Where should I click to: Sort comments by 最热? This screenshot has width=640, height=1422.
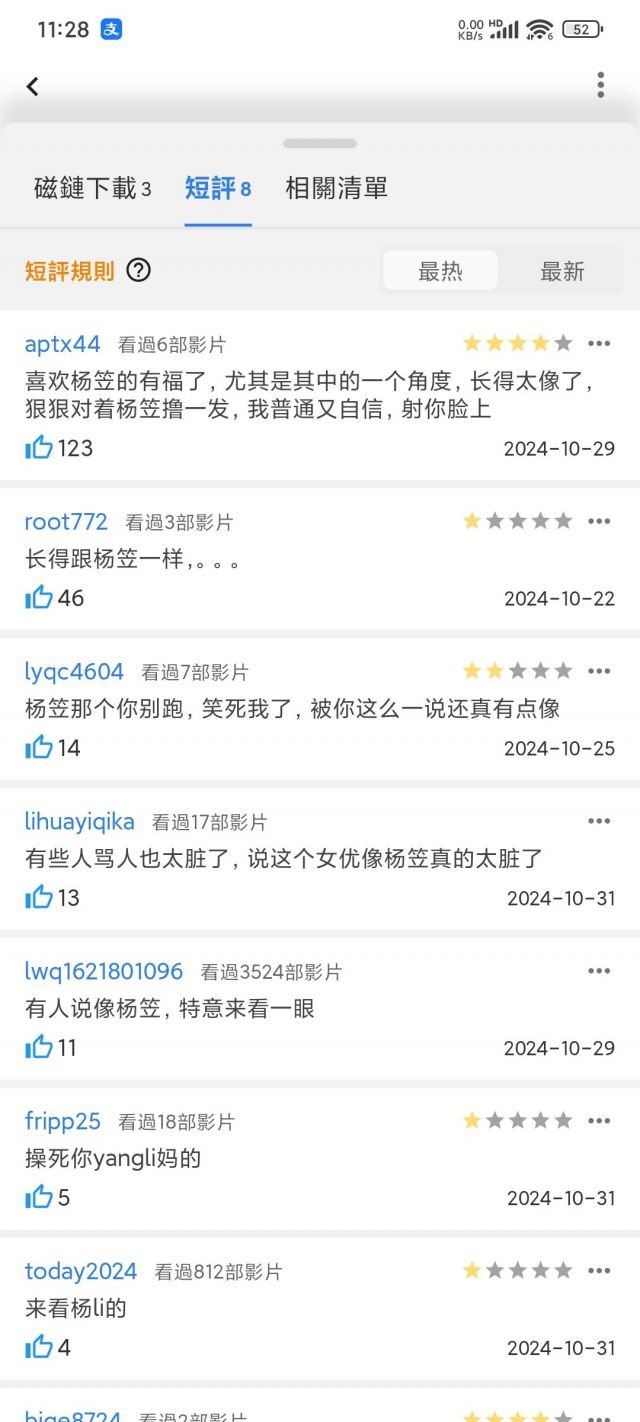440,271
